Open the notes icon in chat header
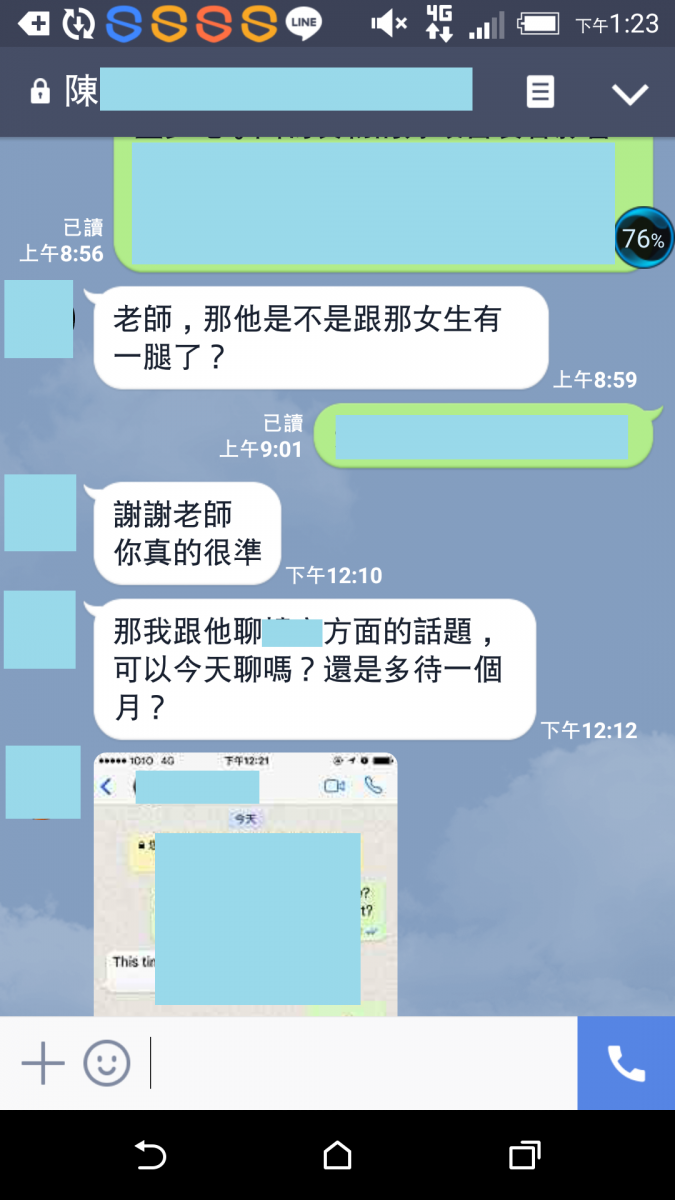This screenshot has height=1200, width=675. click(540, 93)
